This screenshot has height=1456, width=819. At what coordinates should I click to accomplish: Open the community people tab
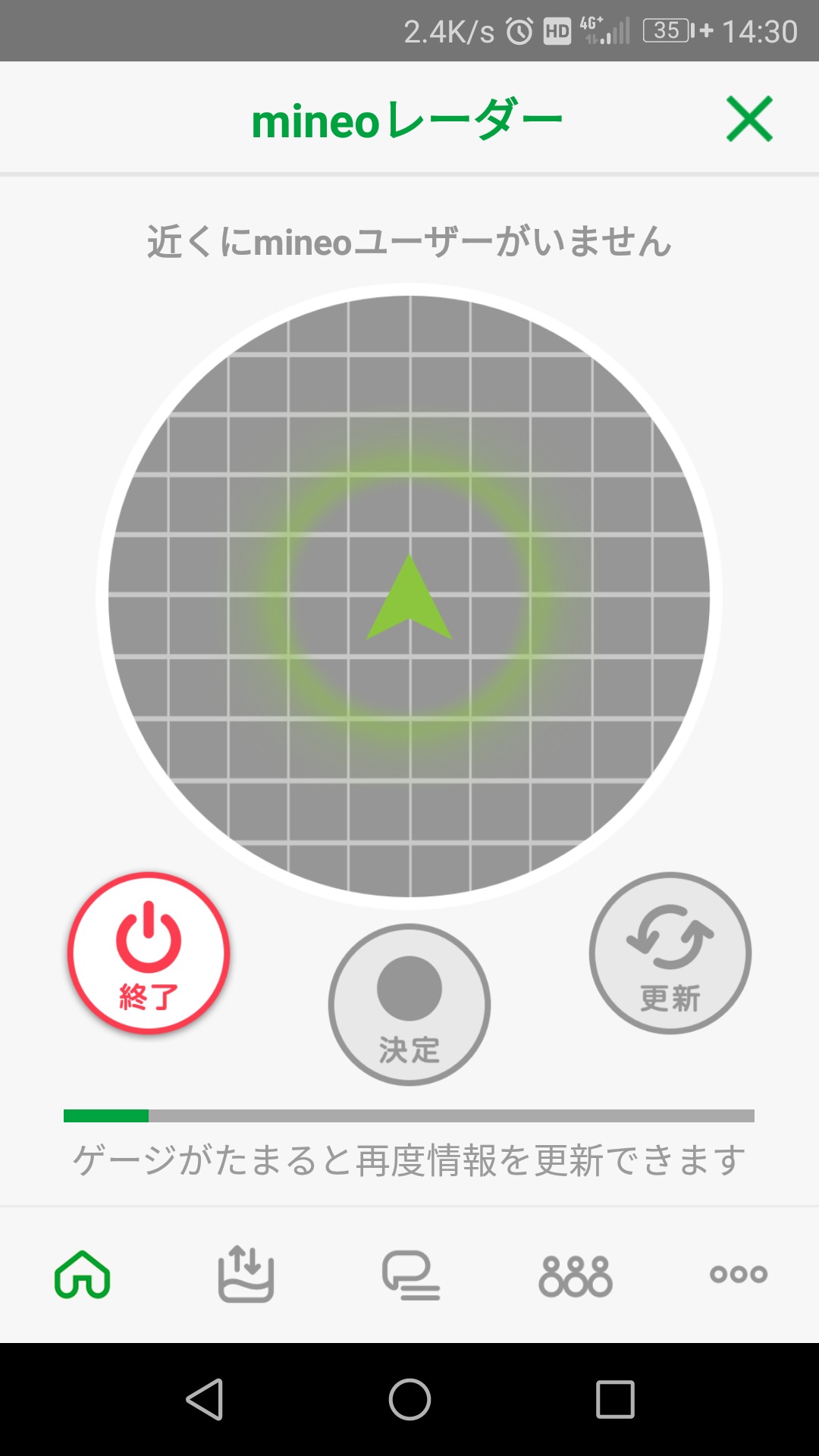(575, 1275)
